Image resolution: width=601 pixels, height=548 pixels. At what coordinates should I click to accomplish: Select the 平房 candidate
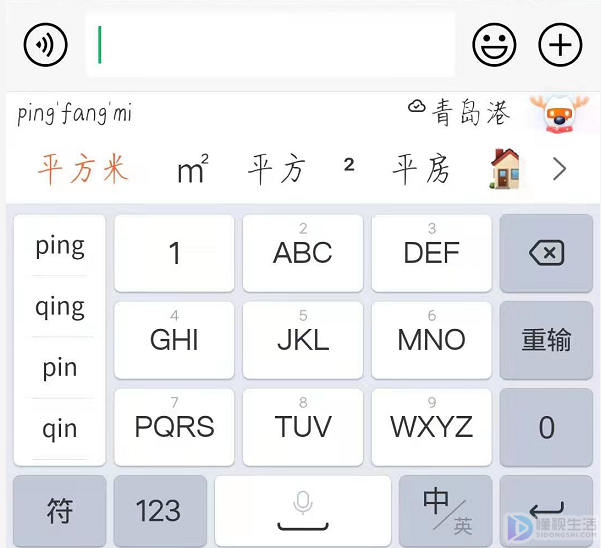421,170
